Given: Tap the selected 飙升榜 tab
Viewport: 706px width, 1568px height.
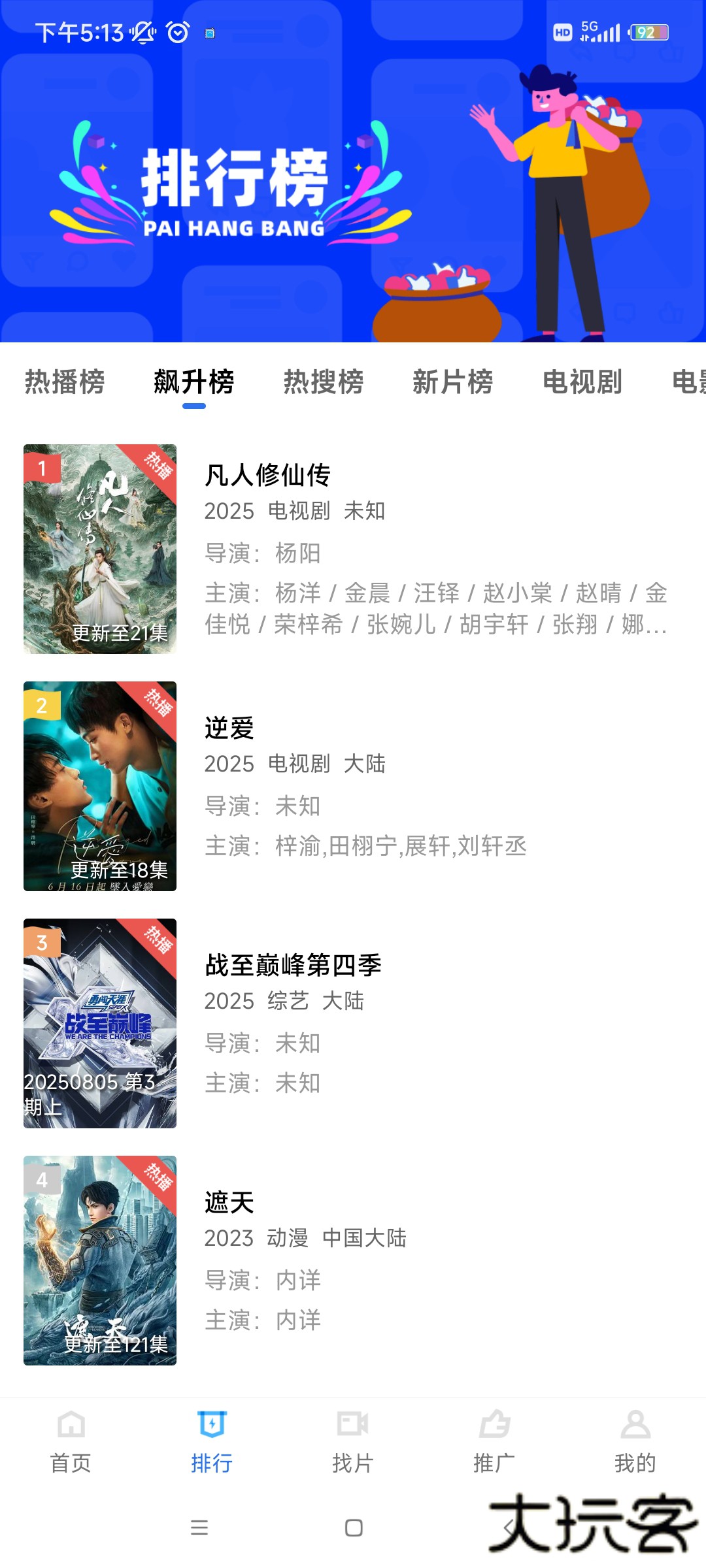Looking at the screenshot, I should [194, 382].
